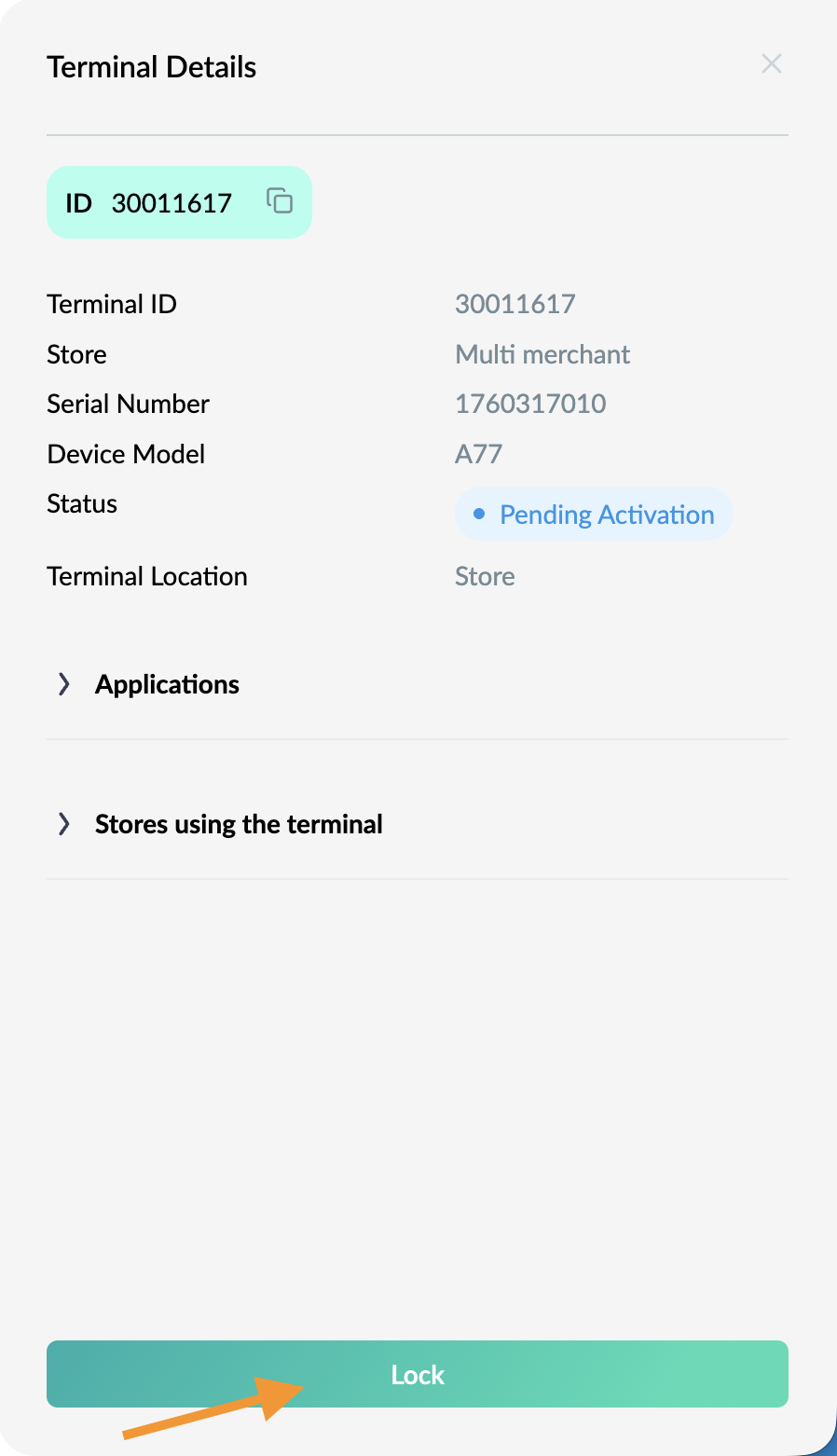Copy the terminal ID 30011617
Image resolution: width=837 pixels, height=1456 pixels.
(x=280, y=200)
